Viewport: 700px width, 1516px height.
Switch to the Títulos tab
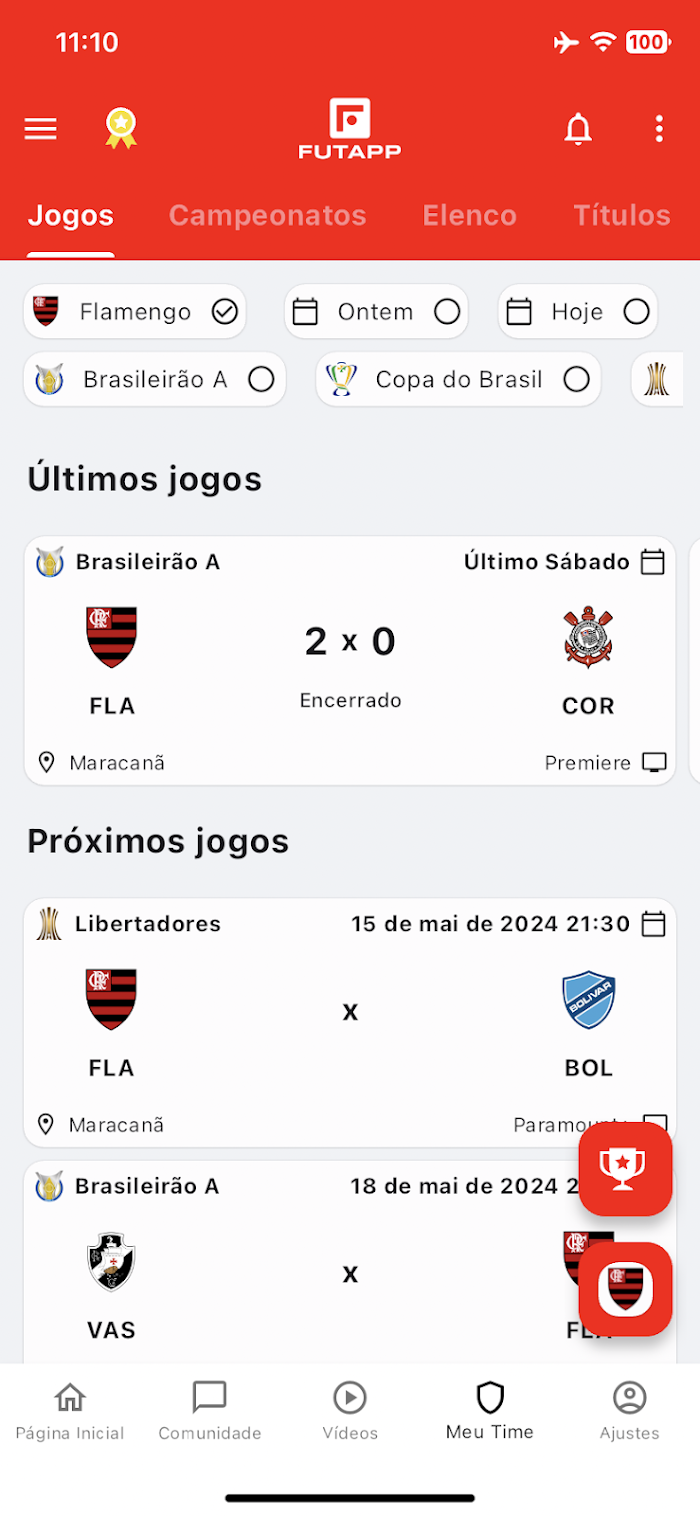(x=621, y=215)
